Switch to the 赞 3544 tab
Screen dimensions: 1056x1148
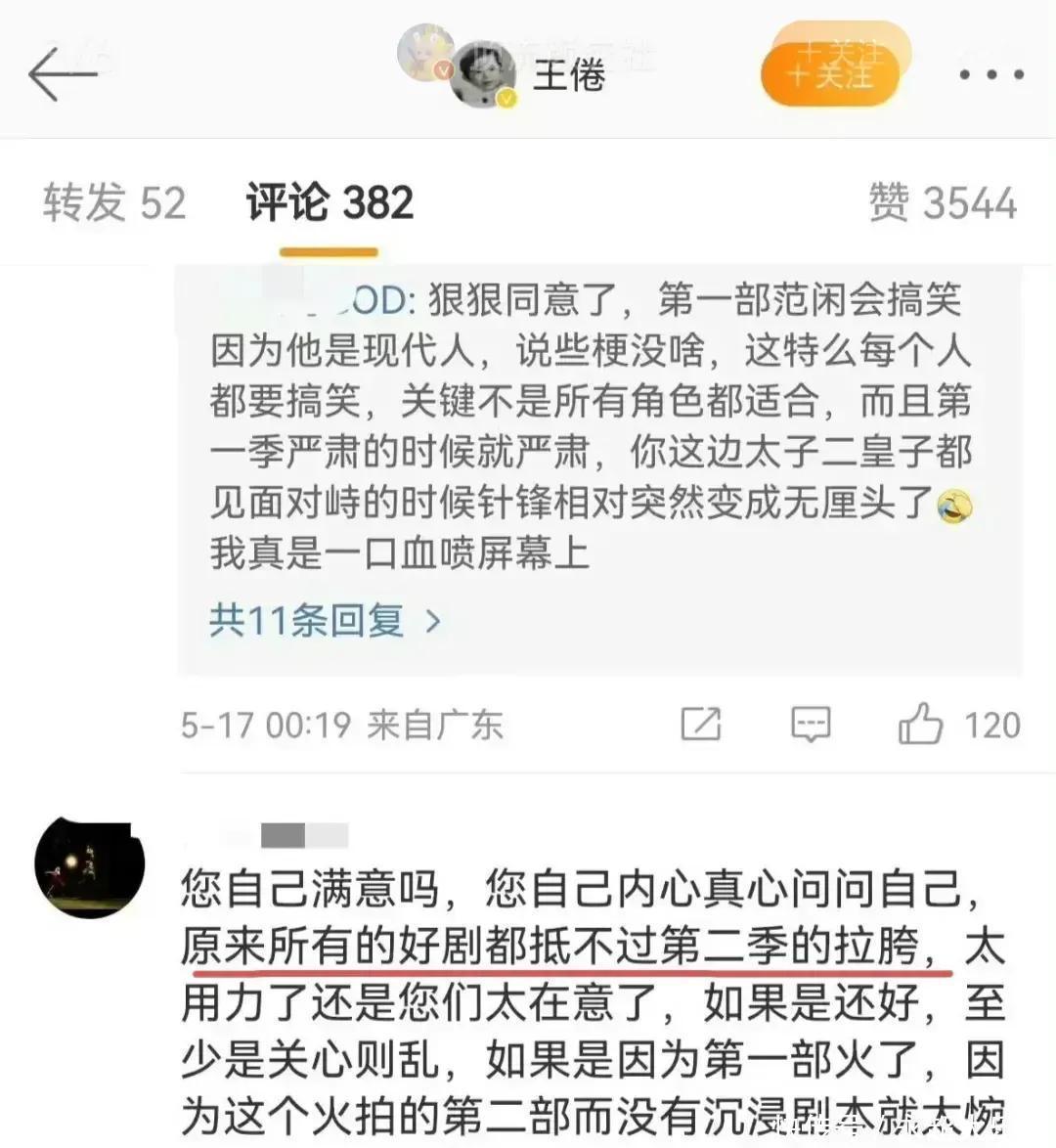(x=943, y=203)
